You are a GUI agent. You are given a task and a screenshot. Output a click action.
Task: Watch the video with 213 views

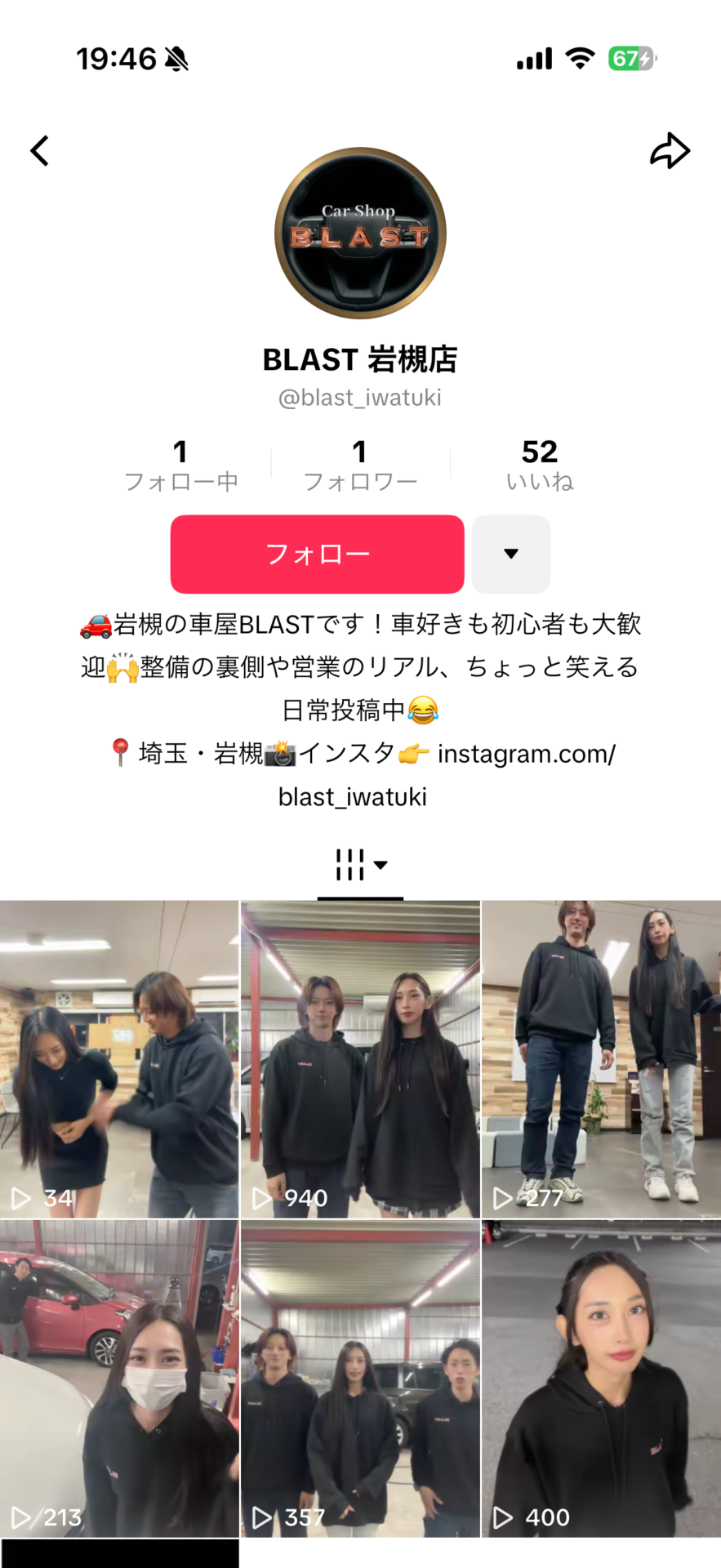pos(119,1379)
